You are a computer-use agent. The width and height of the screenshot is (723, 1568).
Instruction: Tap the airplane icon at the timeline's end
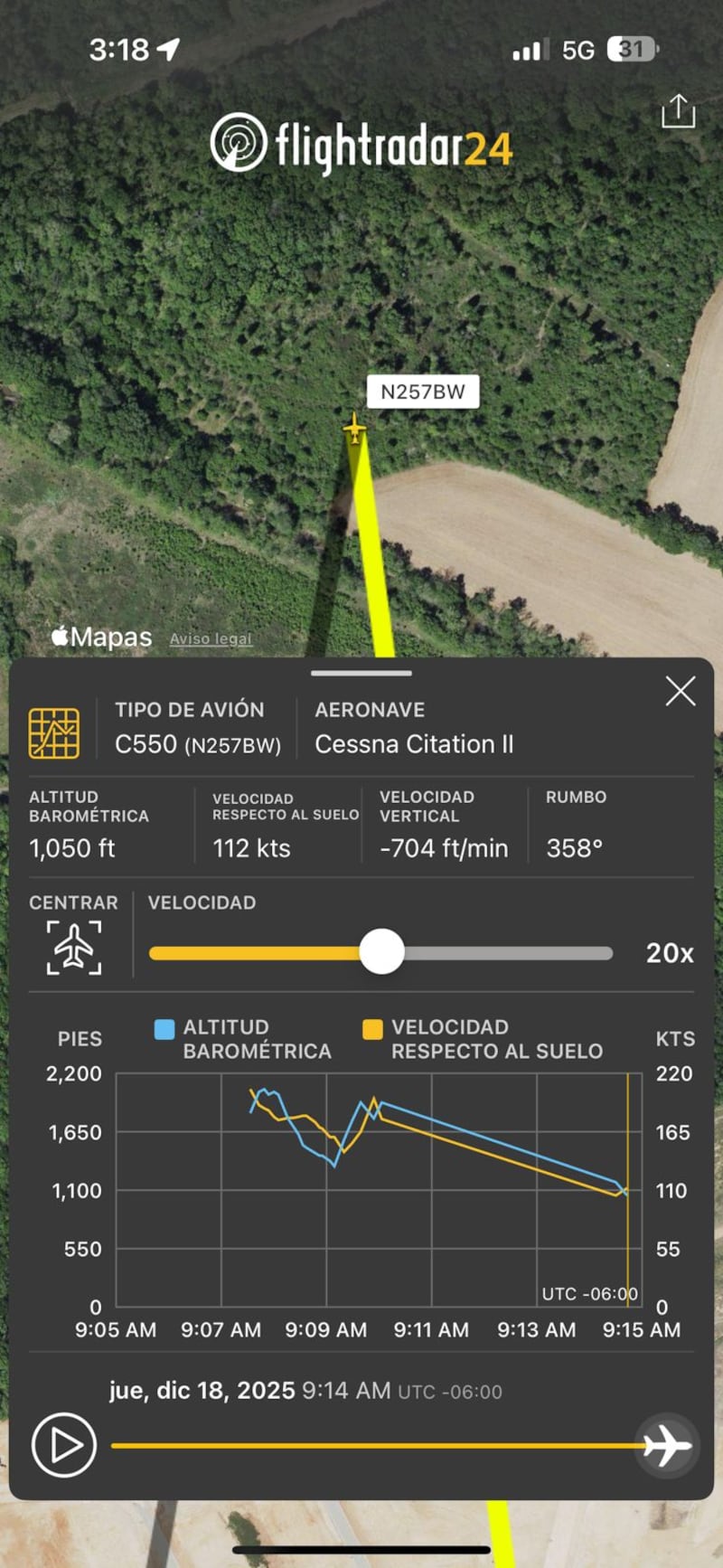click(667, 1445)
